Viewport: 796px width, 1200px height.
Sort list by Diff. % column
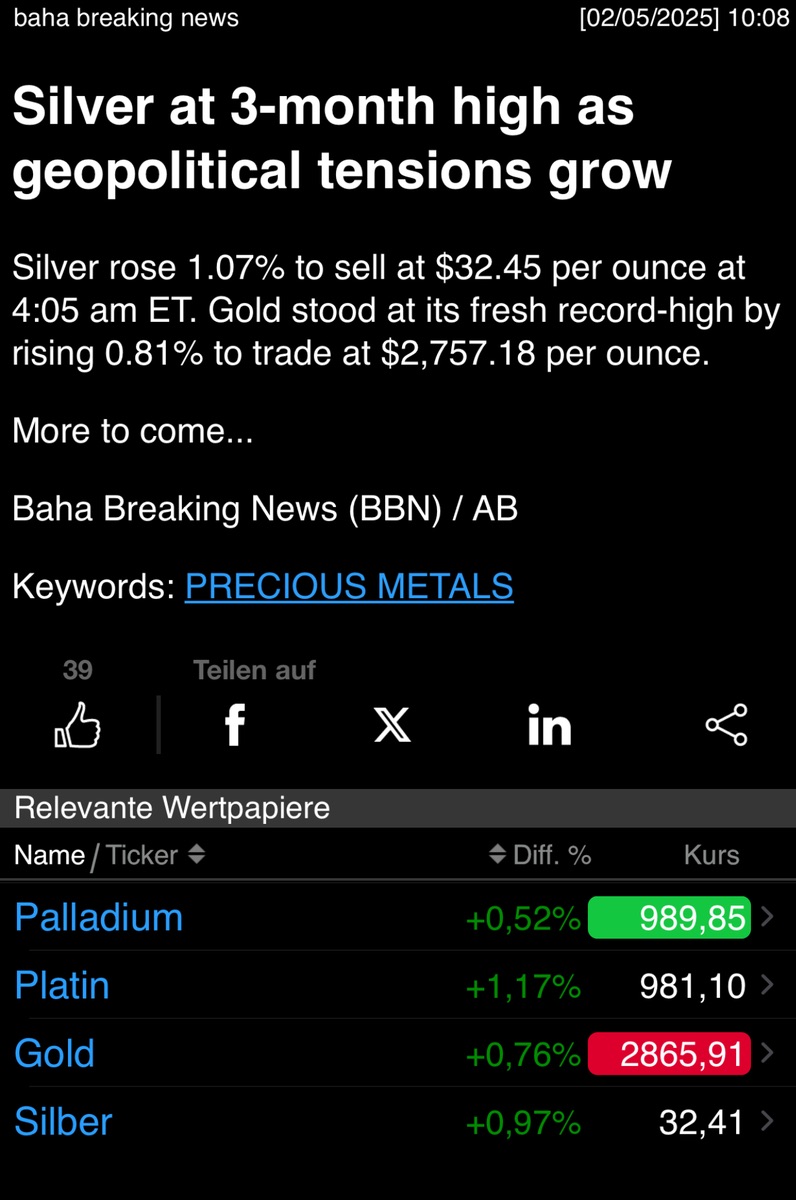[x=541, y=855]
